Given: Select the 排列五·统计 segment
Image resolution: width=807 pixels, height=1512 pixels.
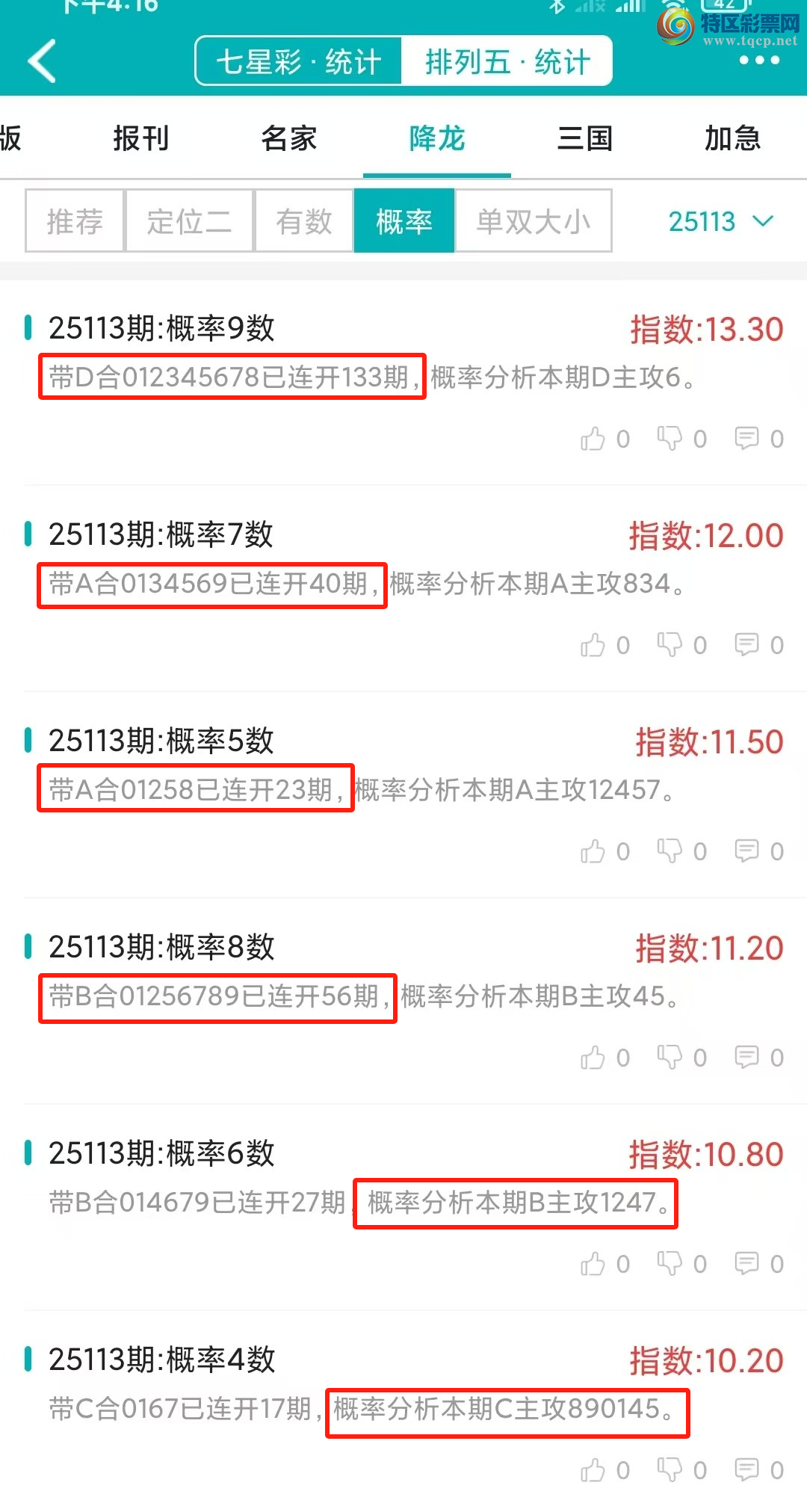Looking at the screenshot, I should click(x=507, y=61).
